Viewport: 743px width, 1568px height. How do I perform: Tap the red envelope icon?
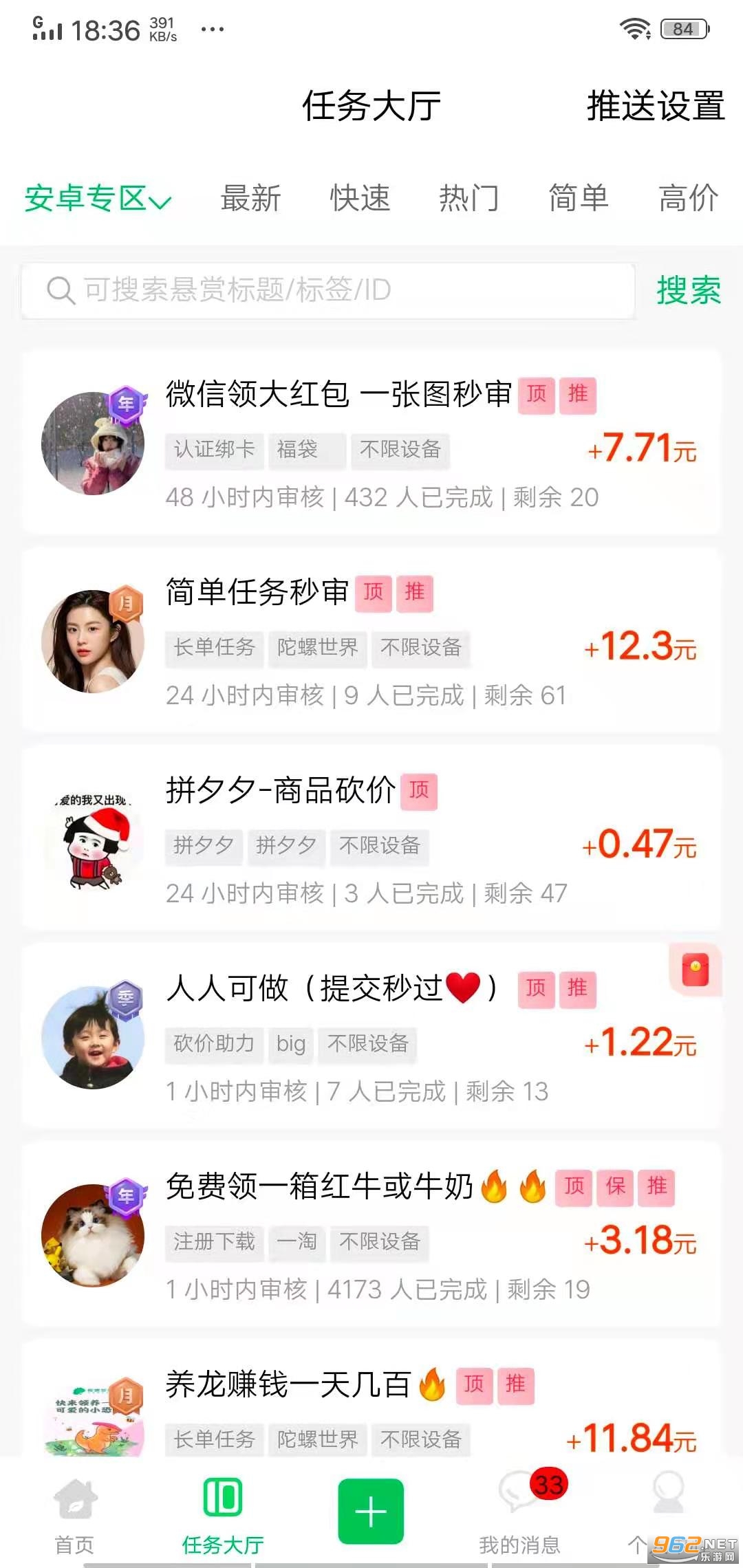point(695,971)
